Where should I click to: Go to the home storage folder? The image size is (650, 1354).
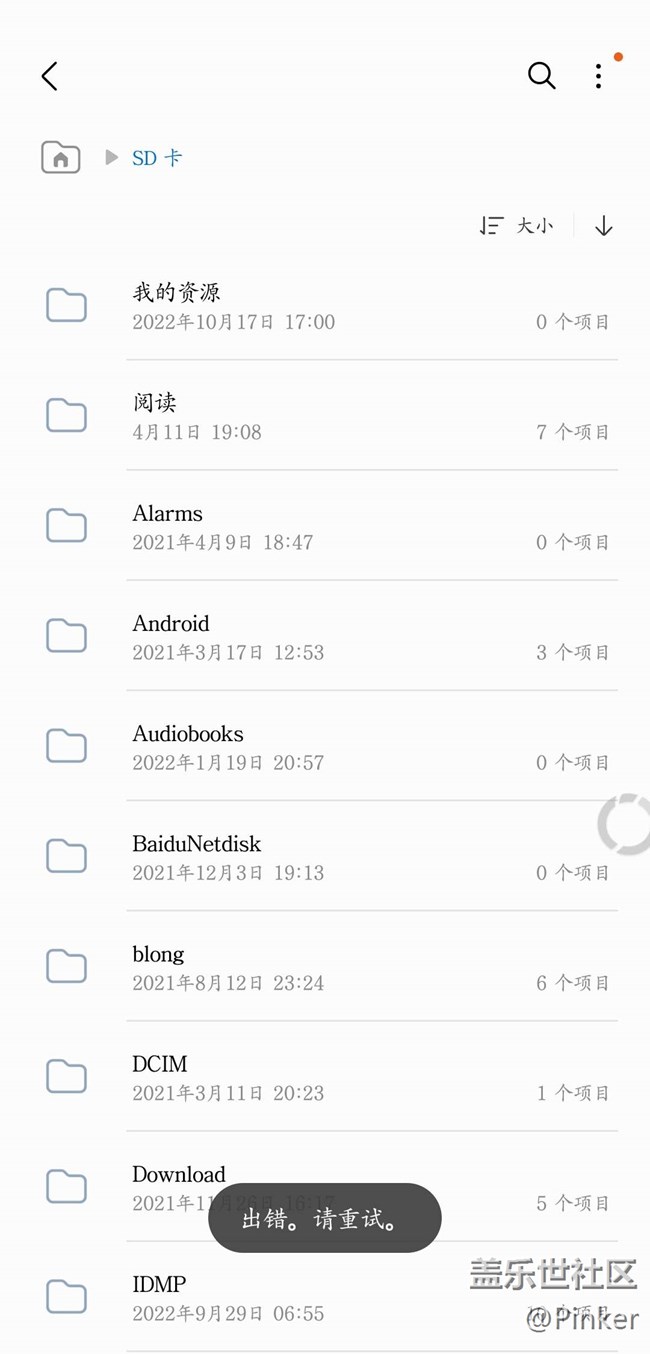[60, 158]
